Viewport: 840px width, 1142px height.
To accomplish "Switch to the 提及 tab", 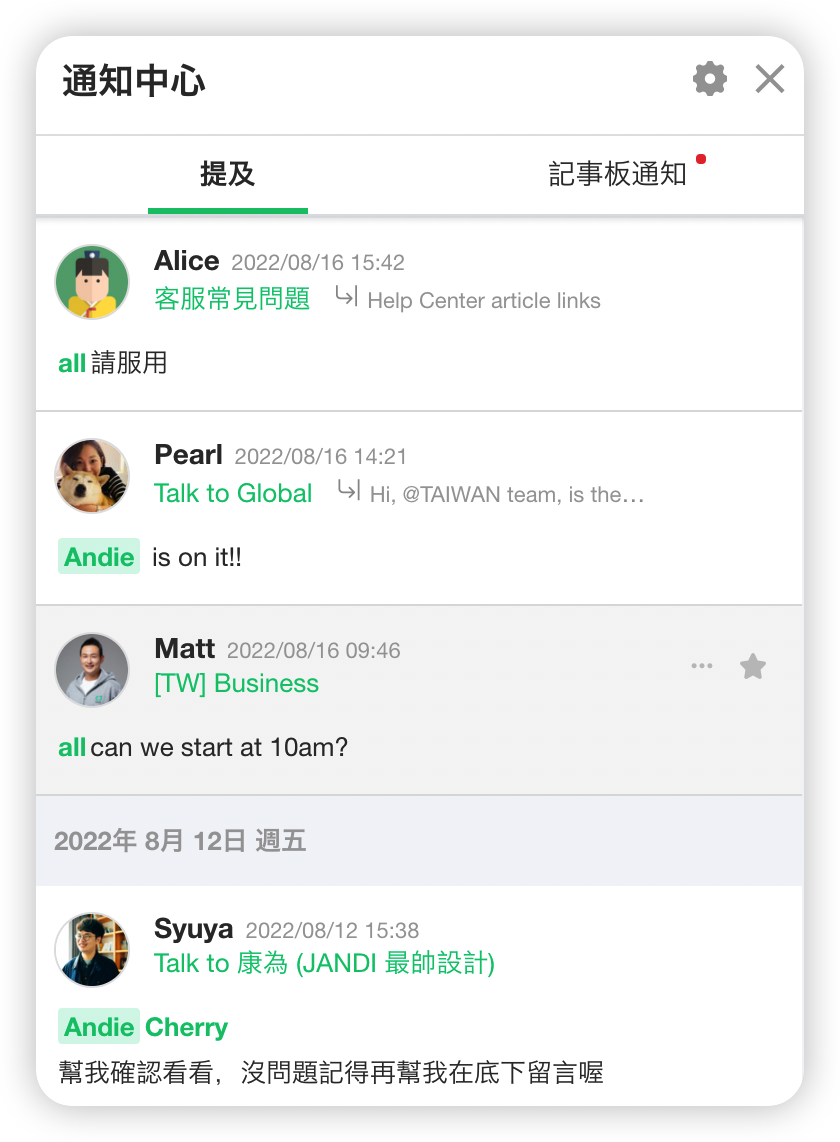I will pos(228,175).
